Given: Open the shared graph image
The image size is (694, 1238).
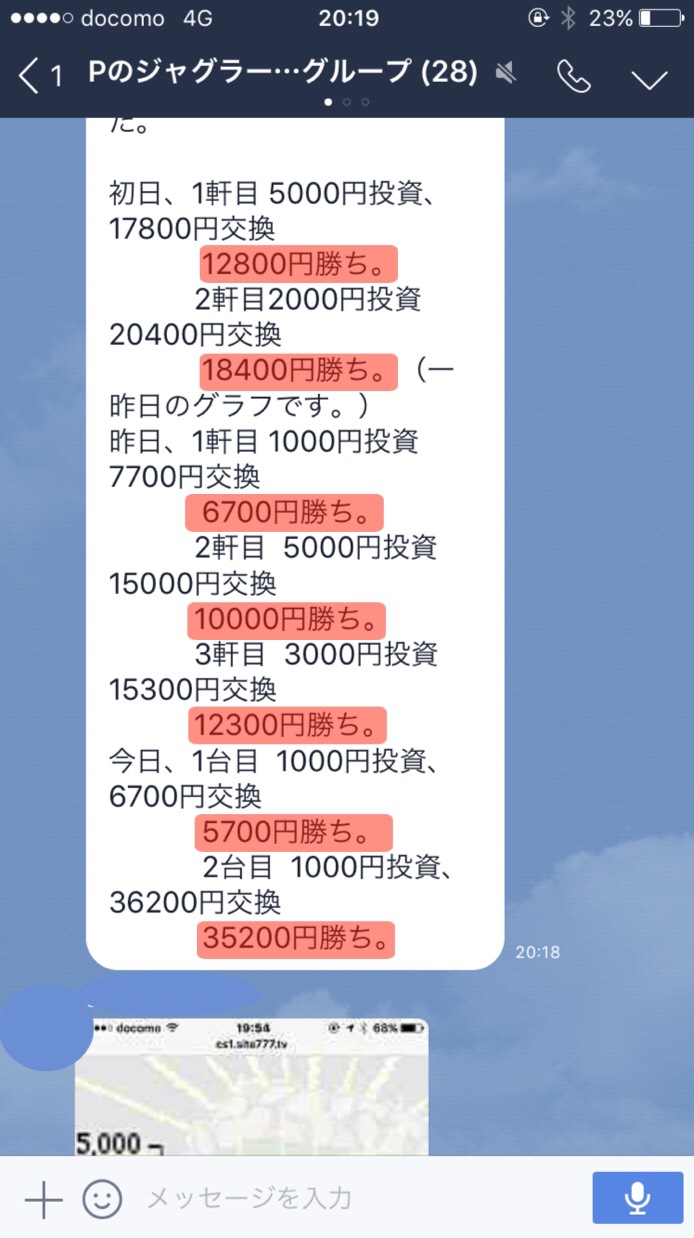Looking at the screenshot, I should click(x=253, y=1087).
